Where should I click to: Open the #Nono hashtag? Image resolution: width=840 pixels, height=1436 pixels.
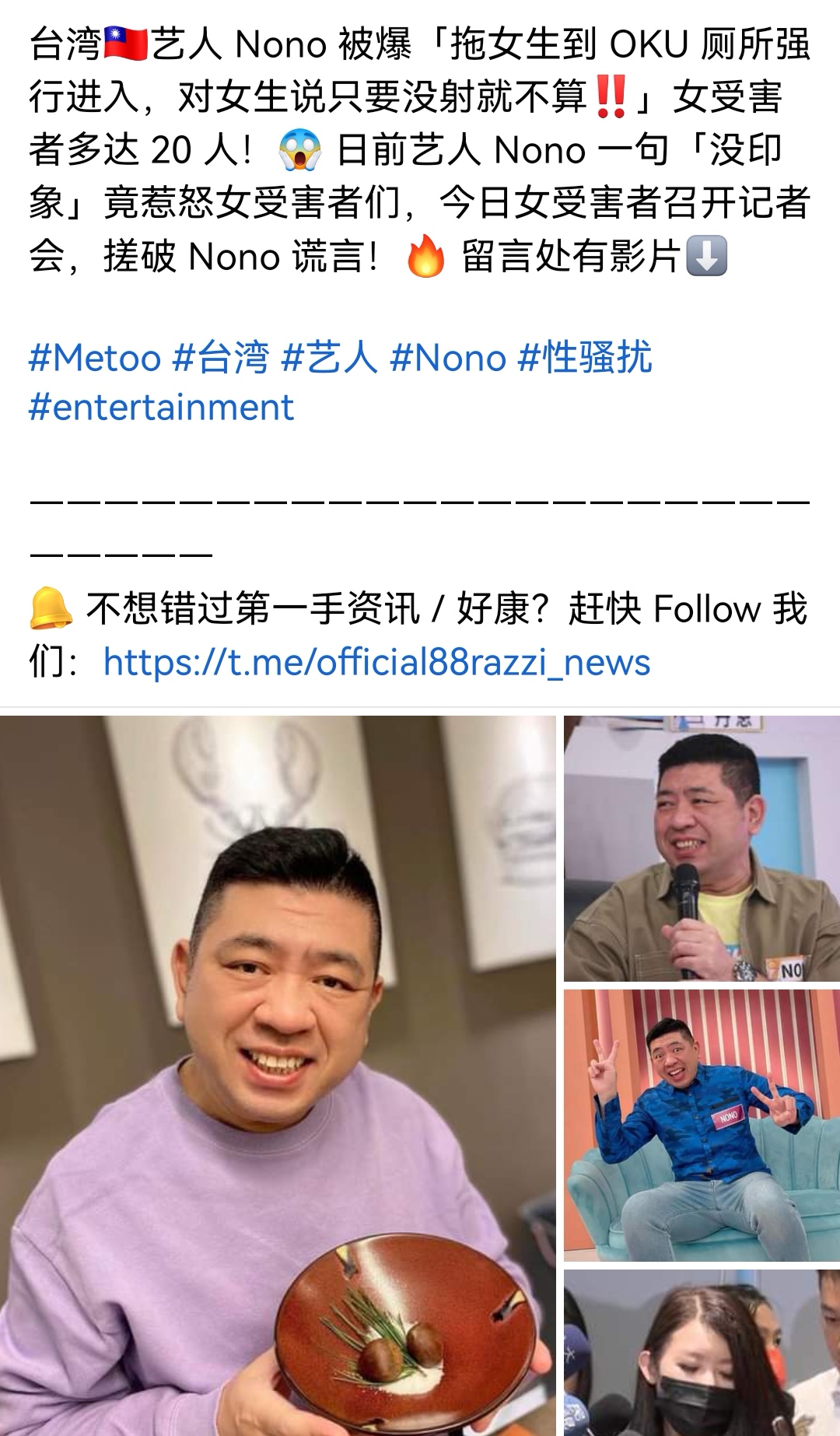click(x=448, y=359)
